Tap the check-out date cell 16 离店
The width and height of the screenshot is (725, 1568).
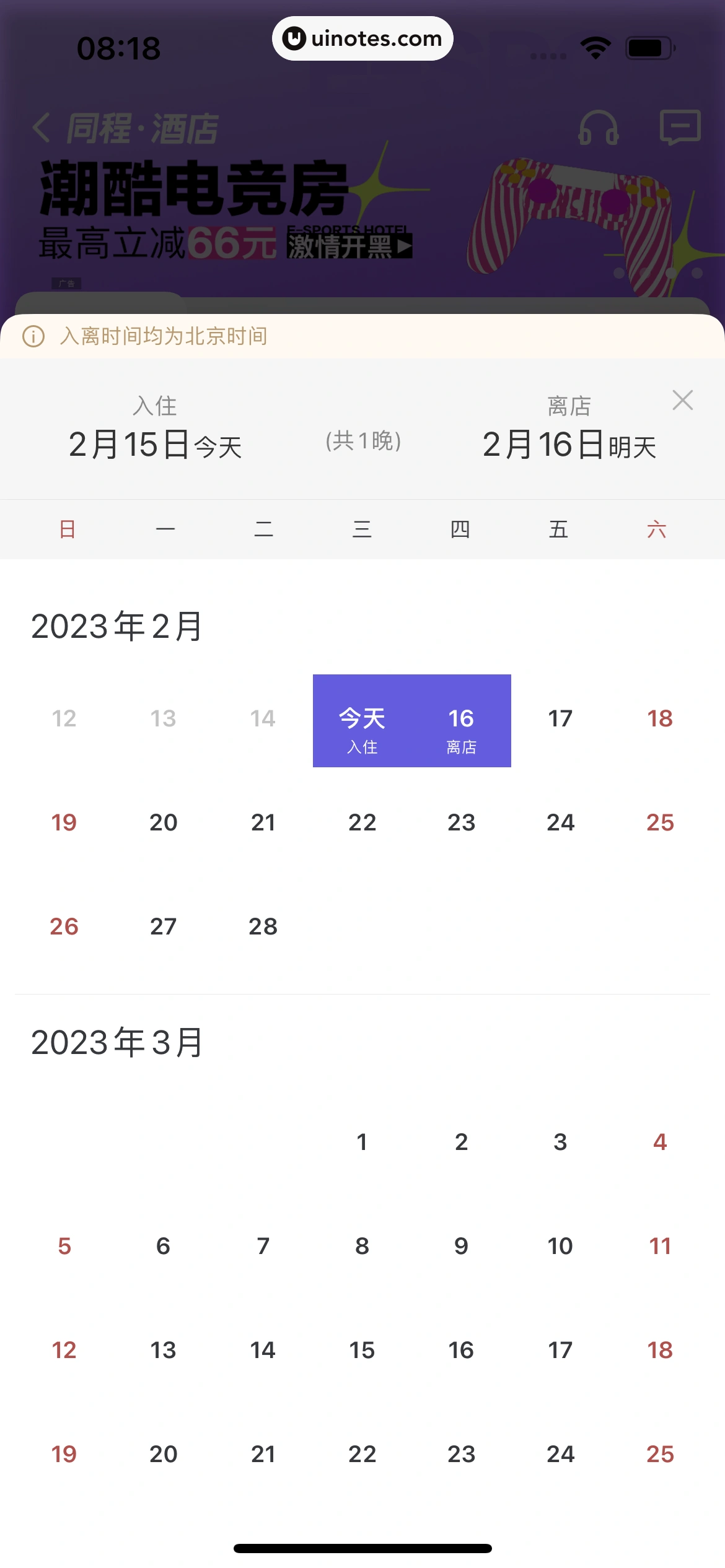[x=462, y=721]
